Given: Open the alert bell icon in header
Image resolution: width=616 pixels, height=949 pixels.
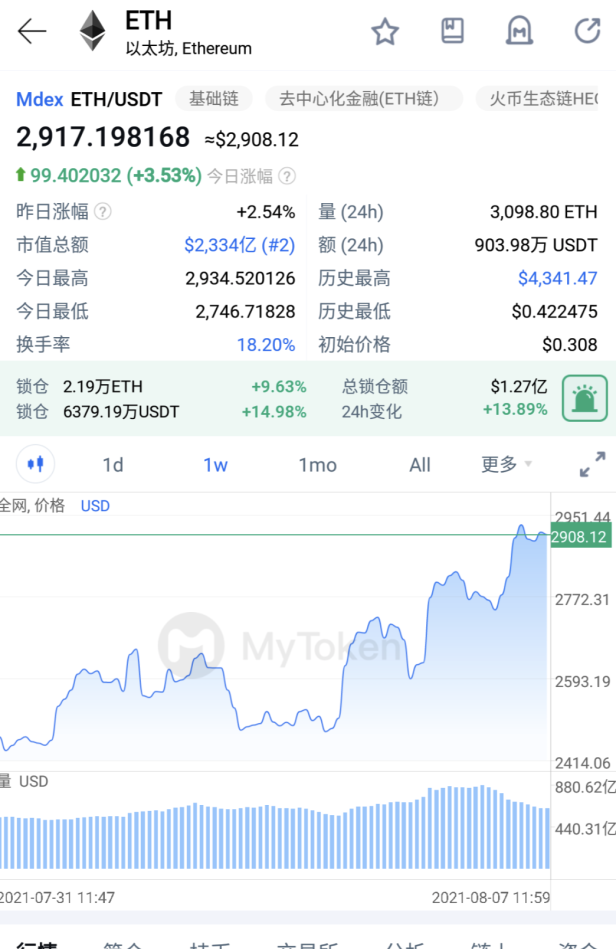Looking at the screenshot, I should click(x=519, y=31).
